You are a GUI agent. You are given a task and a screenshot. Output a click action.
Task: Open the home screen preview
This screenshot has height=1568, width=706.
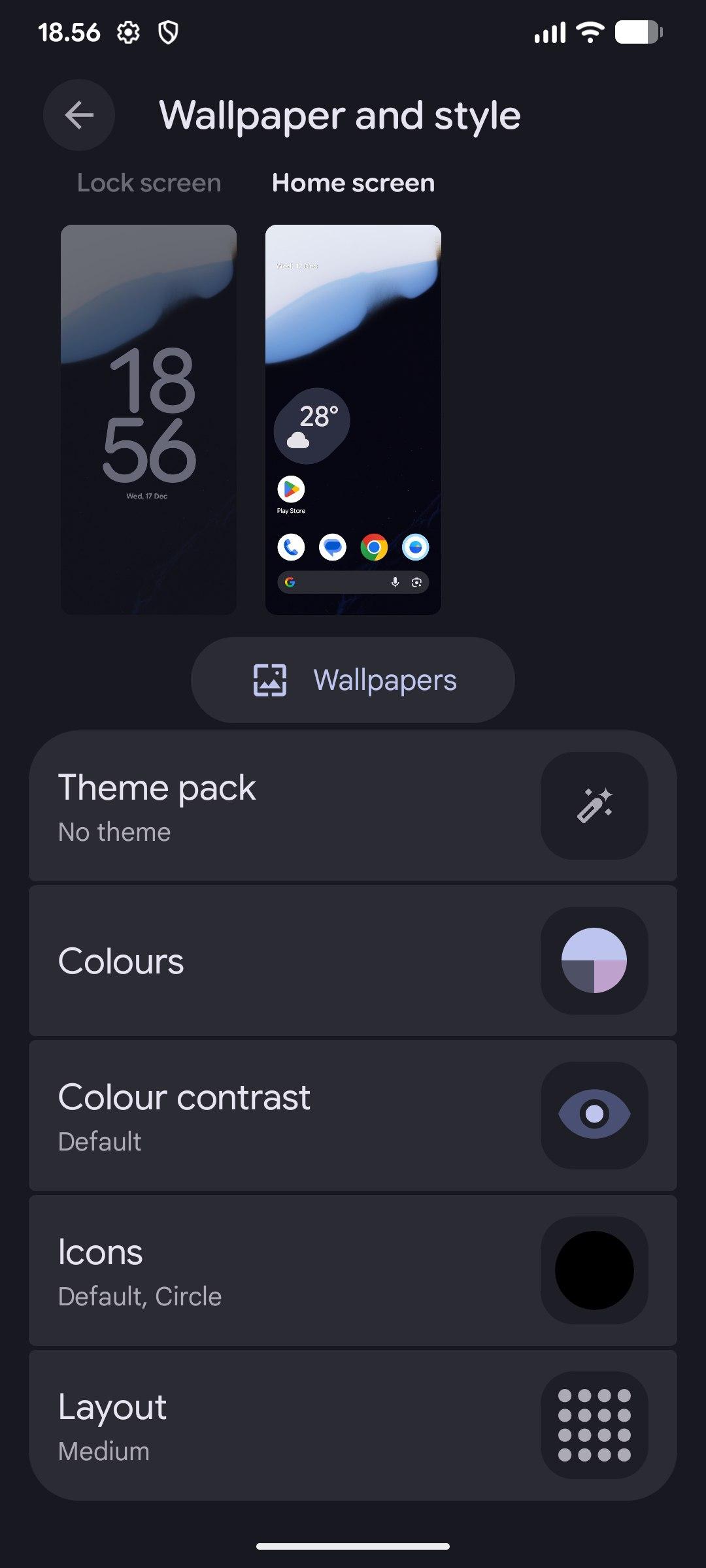click(x=353, y=419)
